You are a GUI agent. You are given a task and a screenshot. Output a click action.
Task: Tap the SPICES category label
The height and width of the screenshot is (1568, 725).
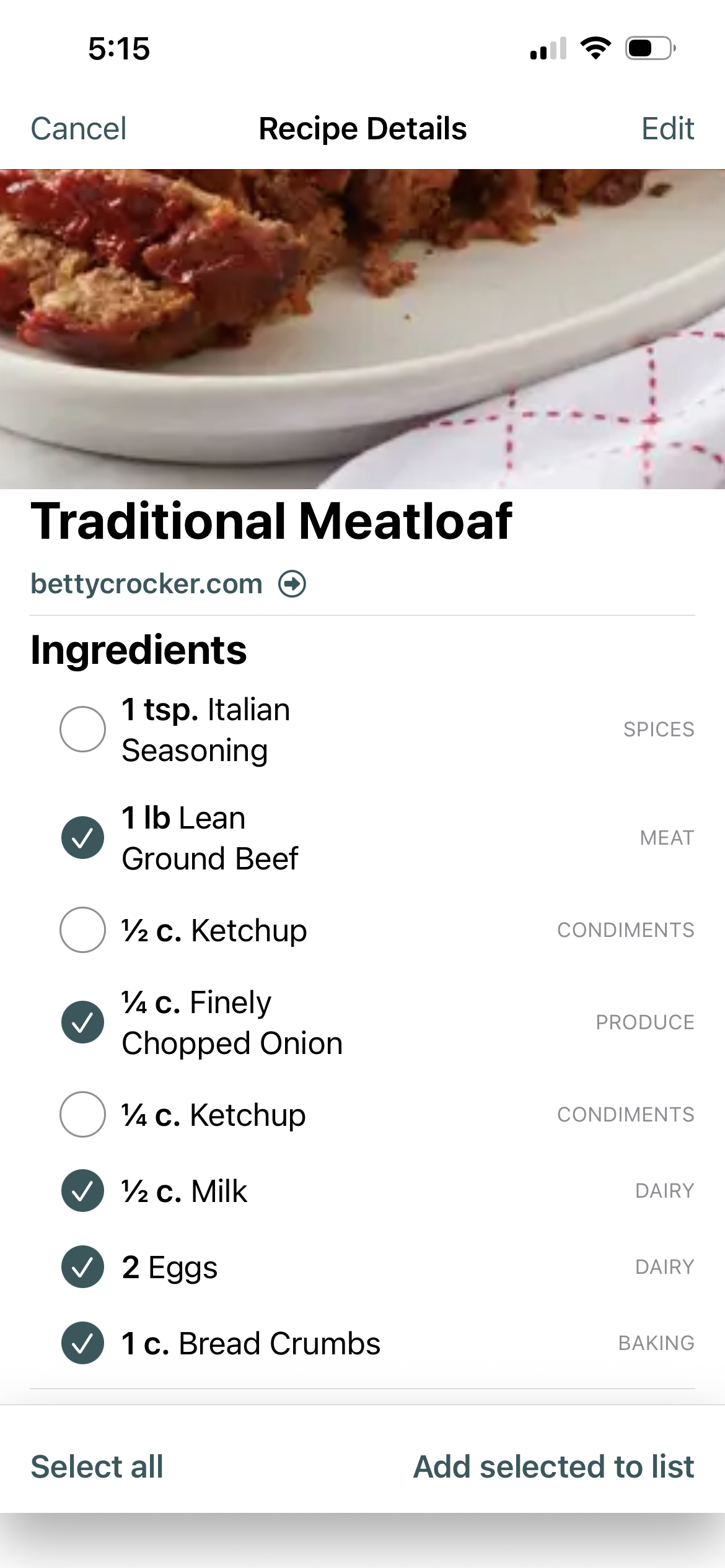point(659,729)
